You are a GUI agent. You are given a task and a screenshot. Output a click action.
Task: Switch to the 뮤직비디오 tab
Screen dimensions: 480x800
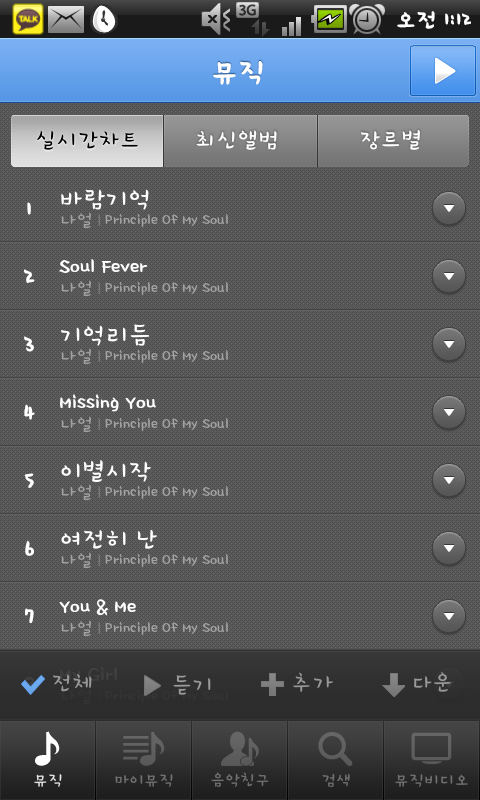pos(432,760)
